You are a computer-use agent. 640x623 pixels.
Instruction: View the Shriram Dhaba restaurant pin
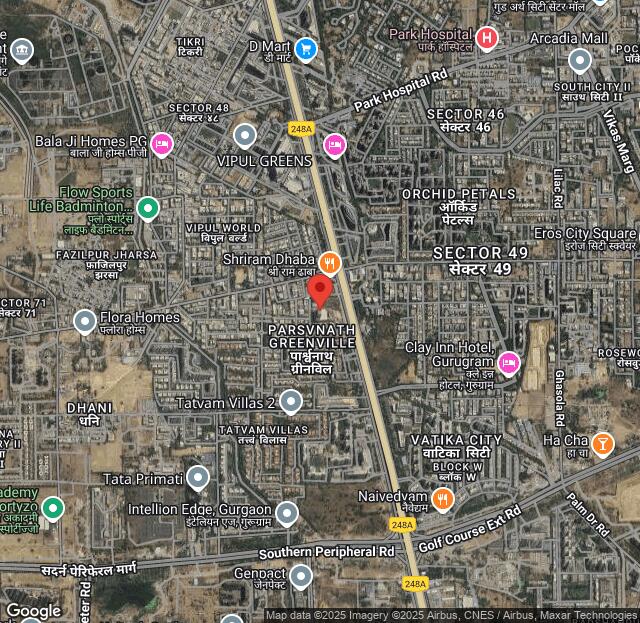[330, 264]
